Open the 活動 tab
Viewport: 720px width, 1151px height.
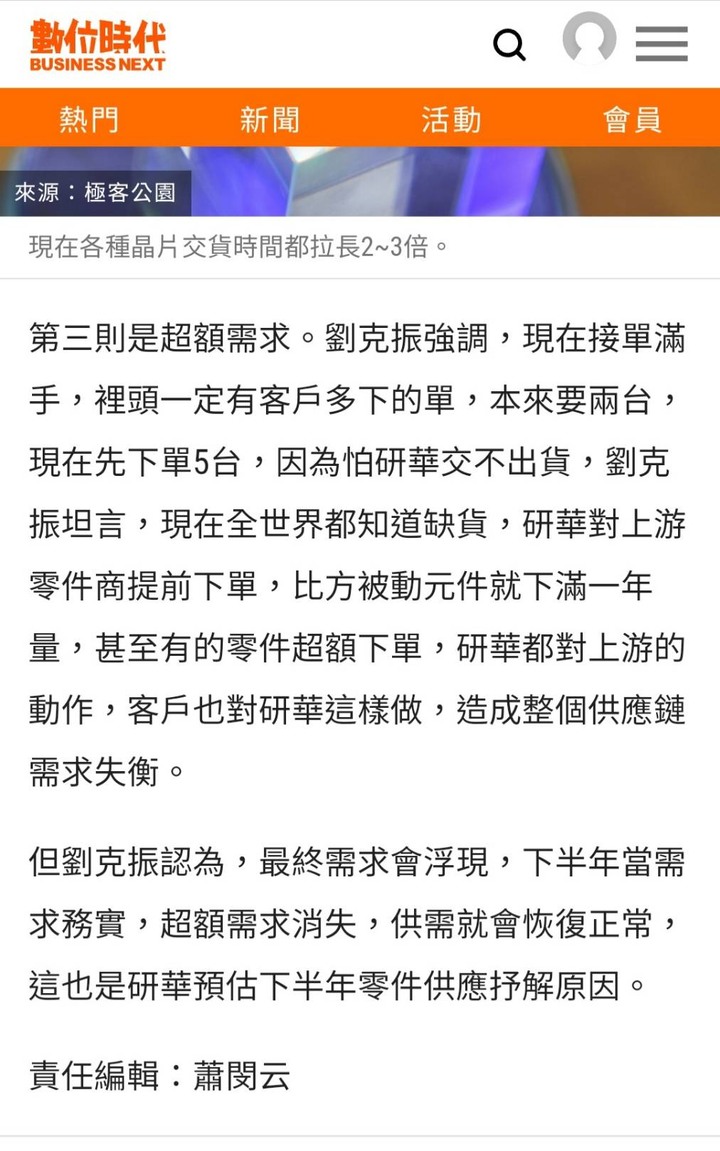451,120
